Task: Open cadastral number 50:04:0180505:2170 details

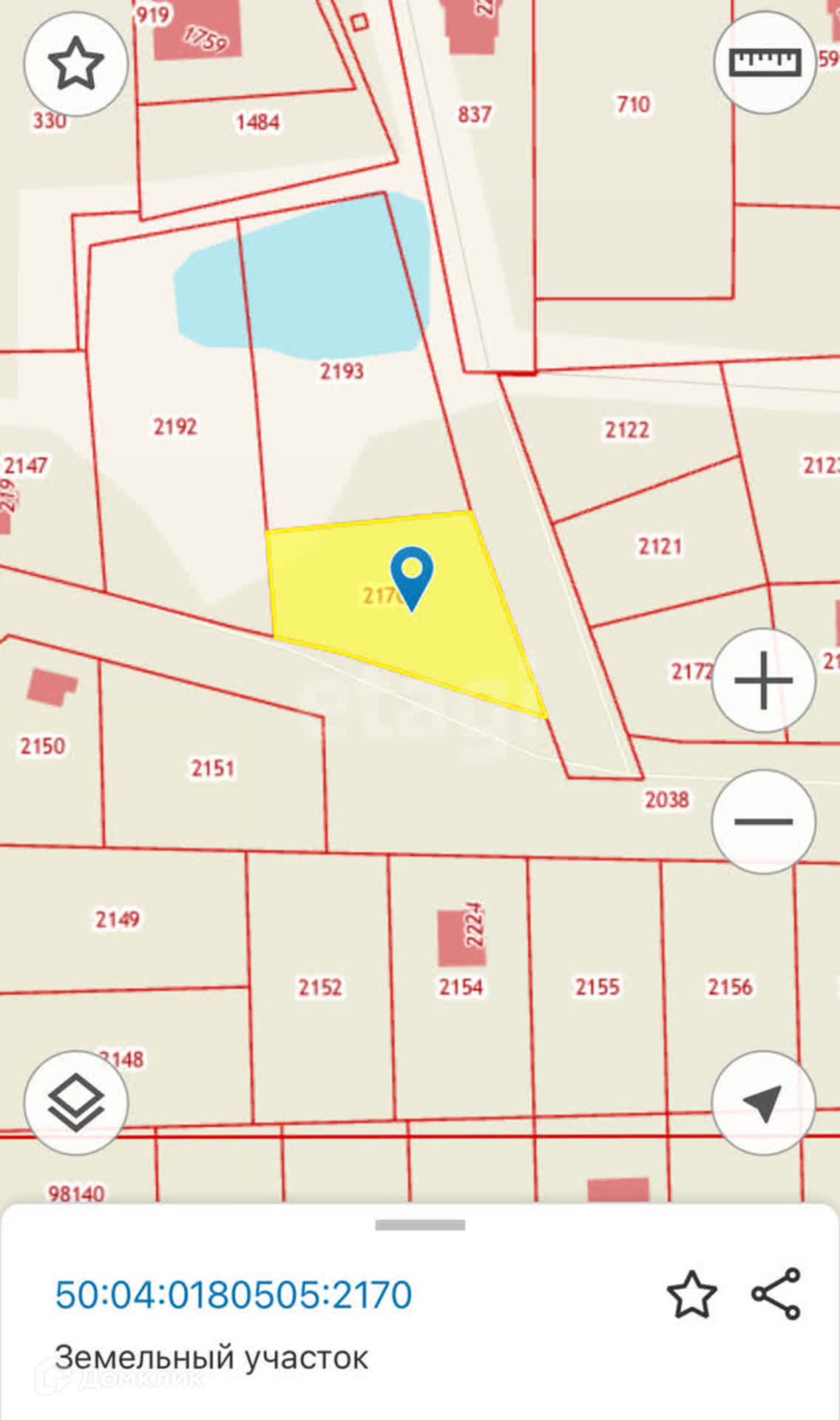Action: click(x=234, y=1295)
